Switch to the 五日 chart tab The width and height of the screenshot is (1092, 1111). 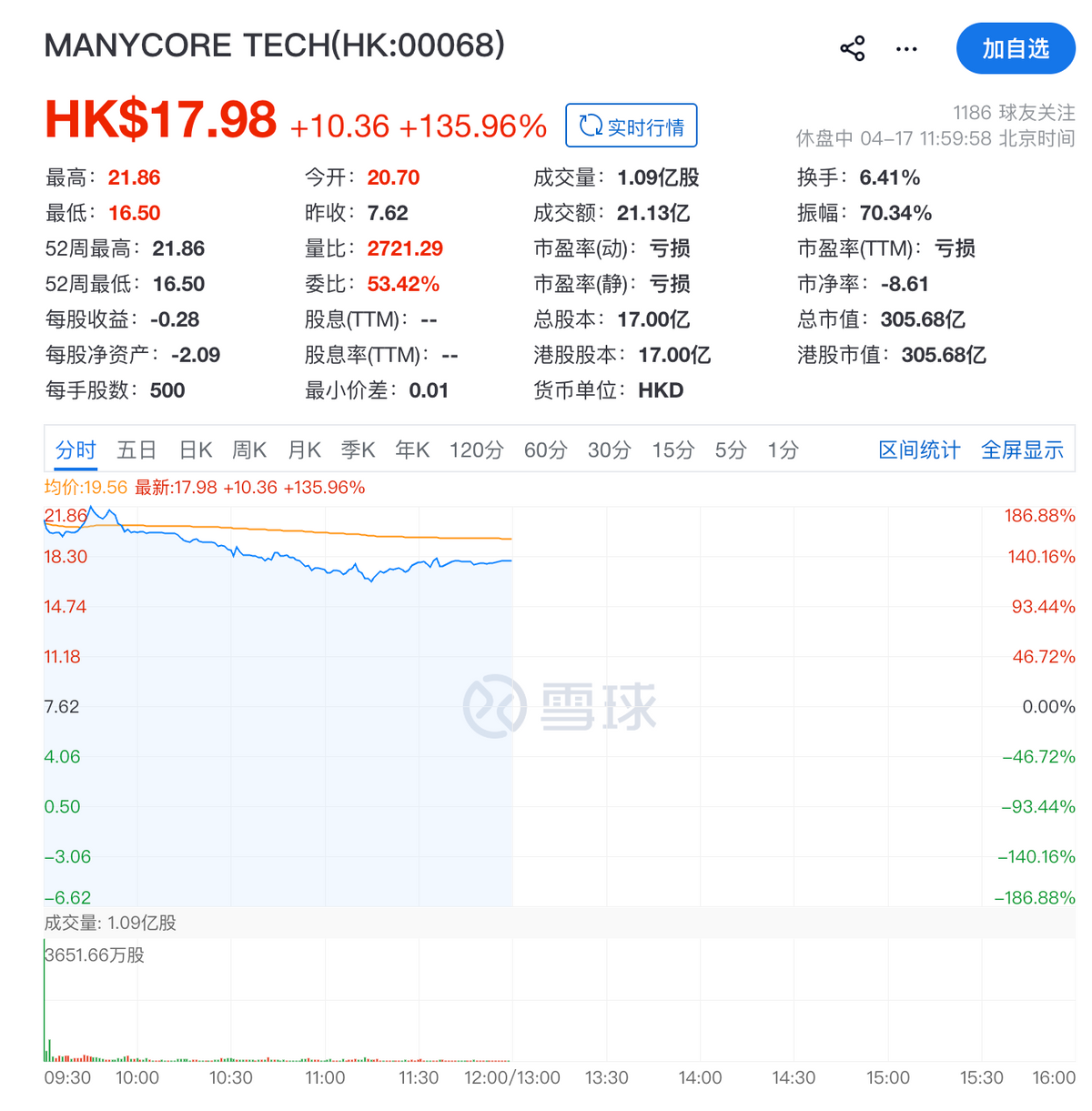pos(136,449)
